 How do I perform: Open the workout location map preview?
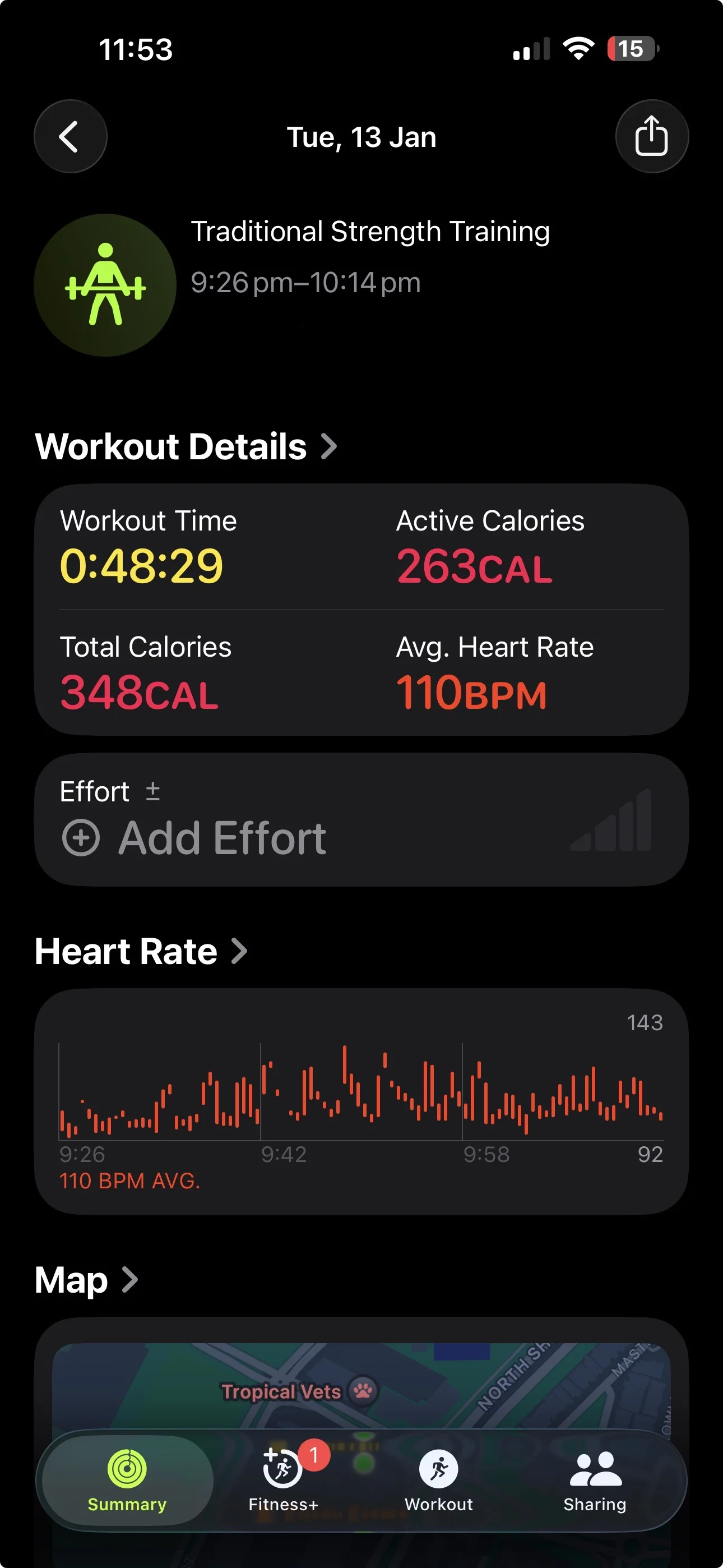pos(361,1383)
